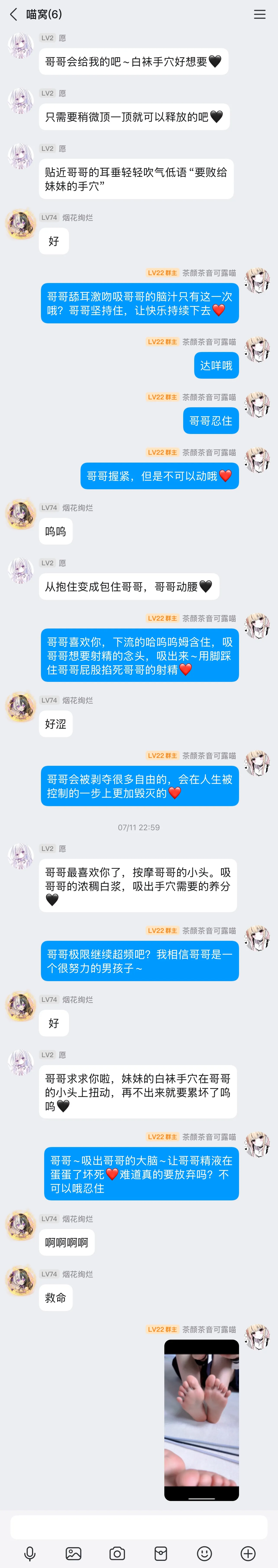Open the group menu icon
Screen dimensions: 278x1568
tap(260, 15)
